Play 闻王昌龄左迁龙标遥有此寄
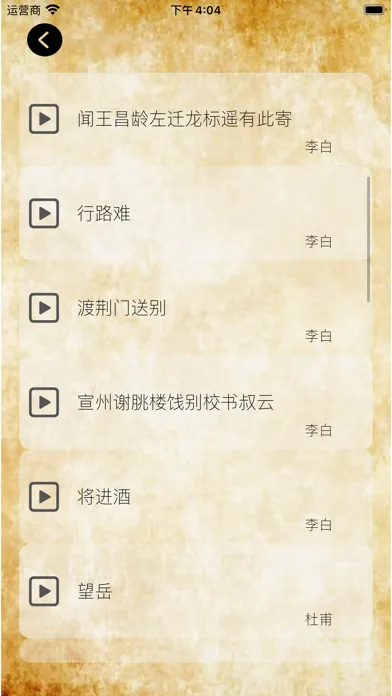 point(44,119)
